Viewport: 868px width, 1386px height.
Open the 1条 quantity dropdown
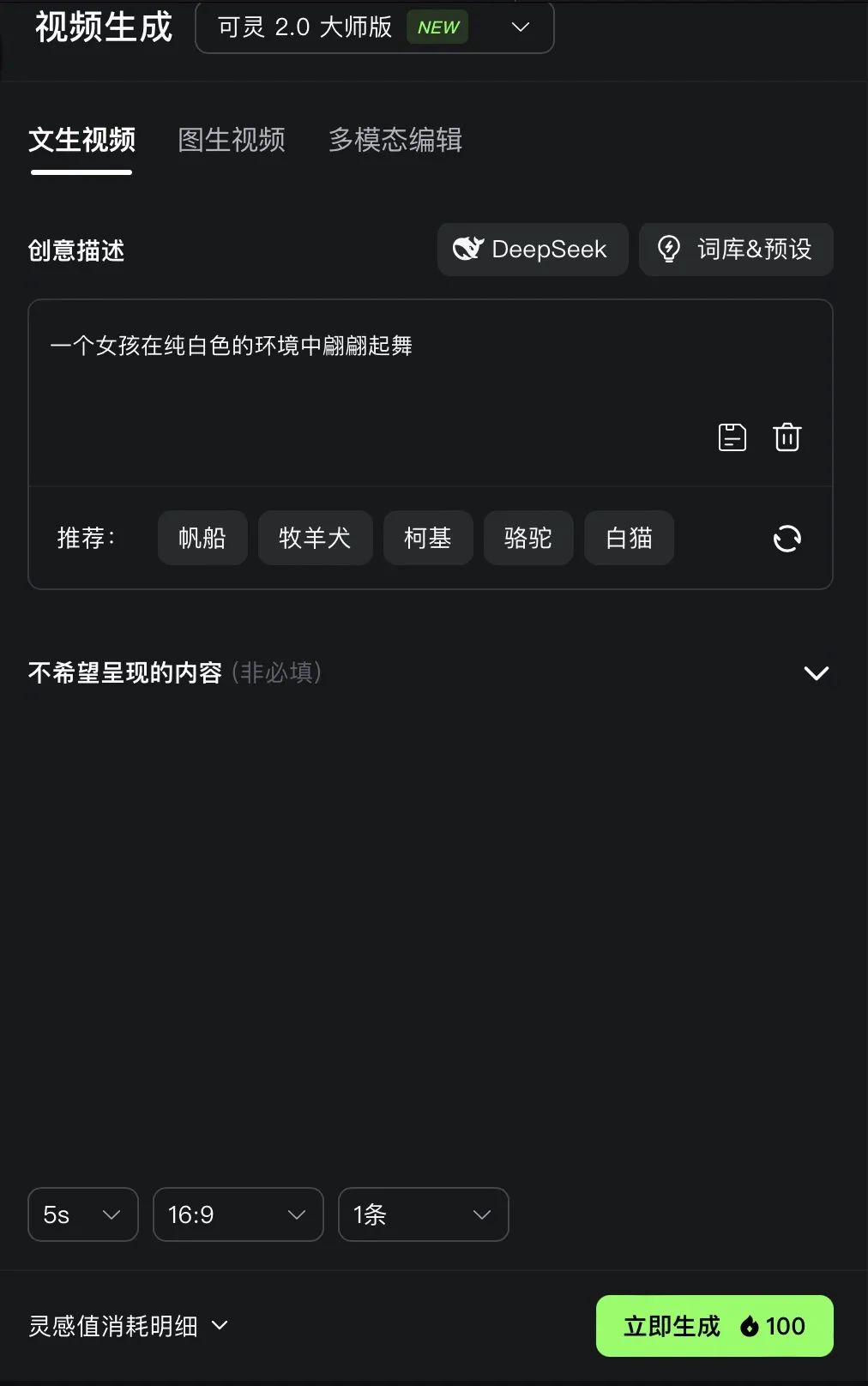pos(423,1214)
